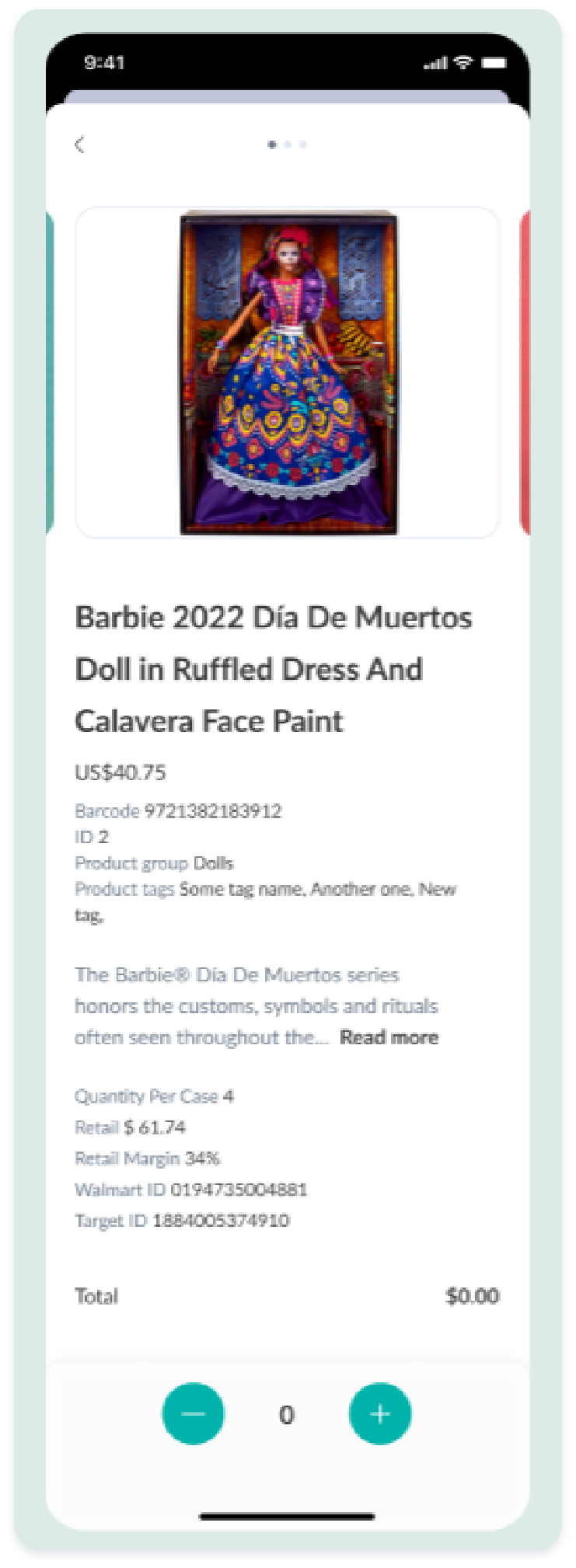This screenshot has height=1568, width=576.
Task: Open the Barbie doll product image
Action: tap(288, 373)
